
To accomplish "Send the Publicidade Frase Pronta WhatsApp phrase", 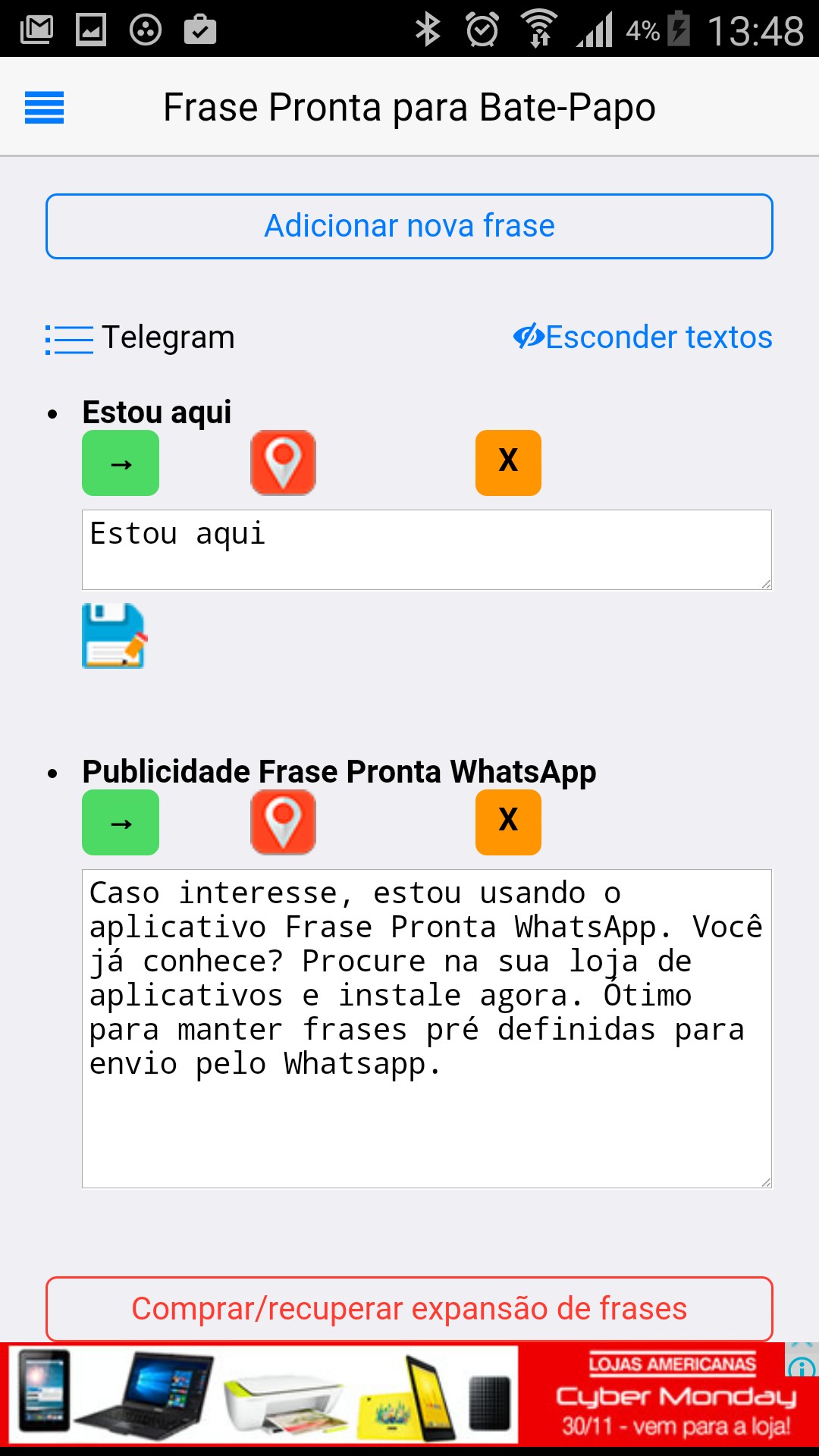I will point(121,823).
